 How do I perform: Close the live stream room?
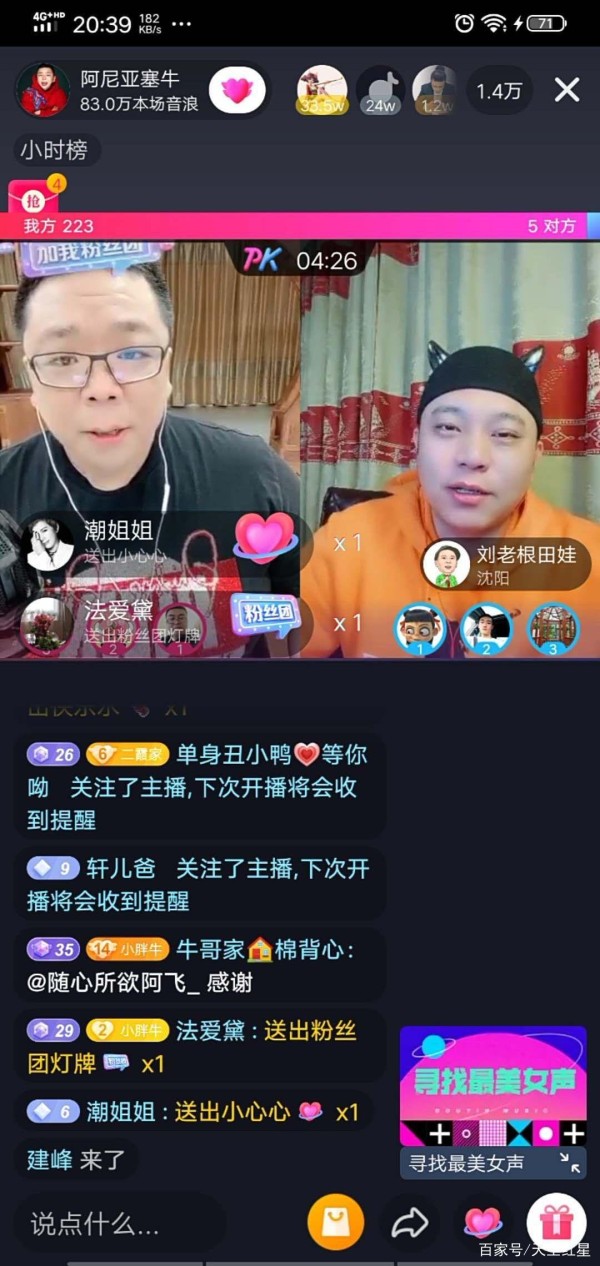[x=567, y=90]
